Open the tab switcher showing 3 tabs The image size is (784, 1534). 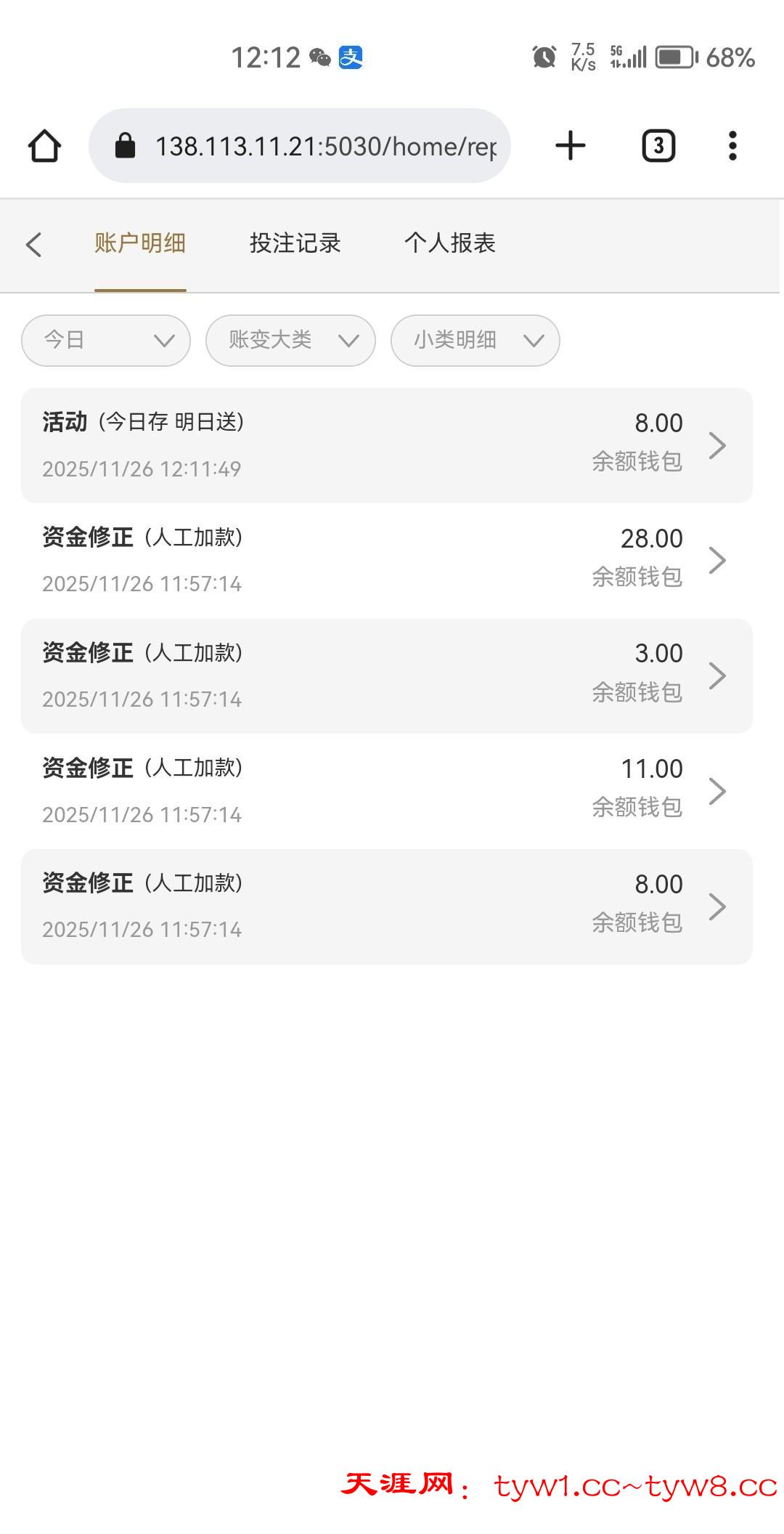[658, 146]
